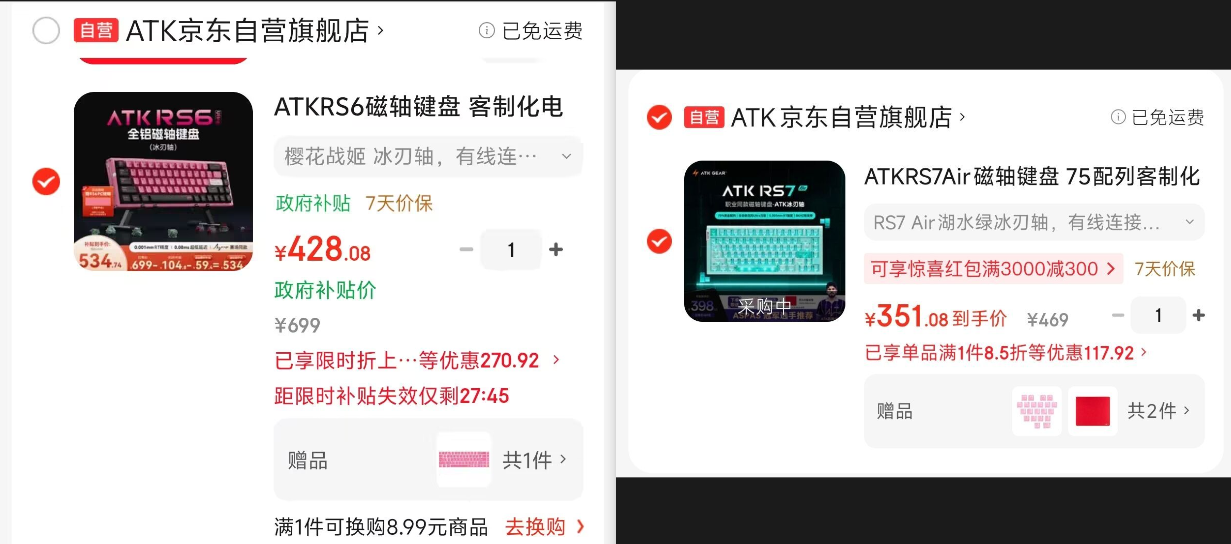1231x544 pixels.
Task: Open variant dropdown showing RS7 Air湖水绿冰刃轴
Action: pos(1033,222)
